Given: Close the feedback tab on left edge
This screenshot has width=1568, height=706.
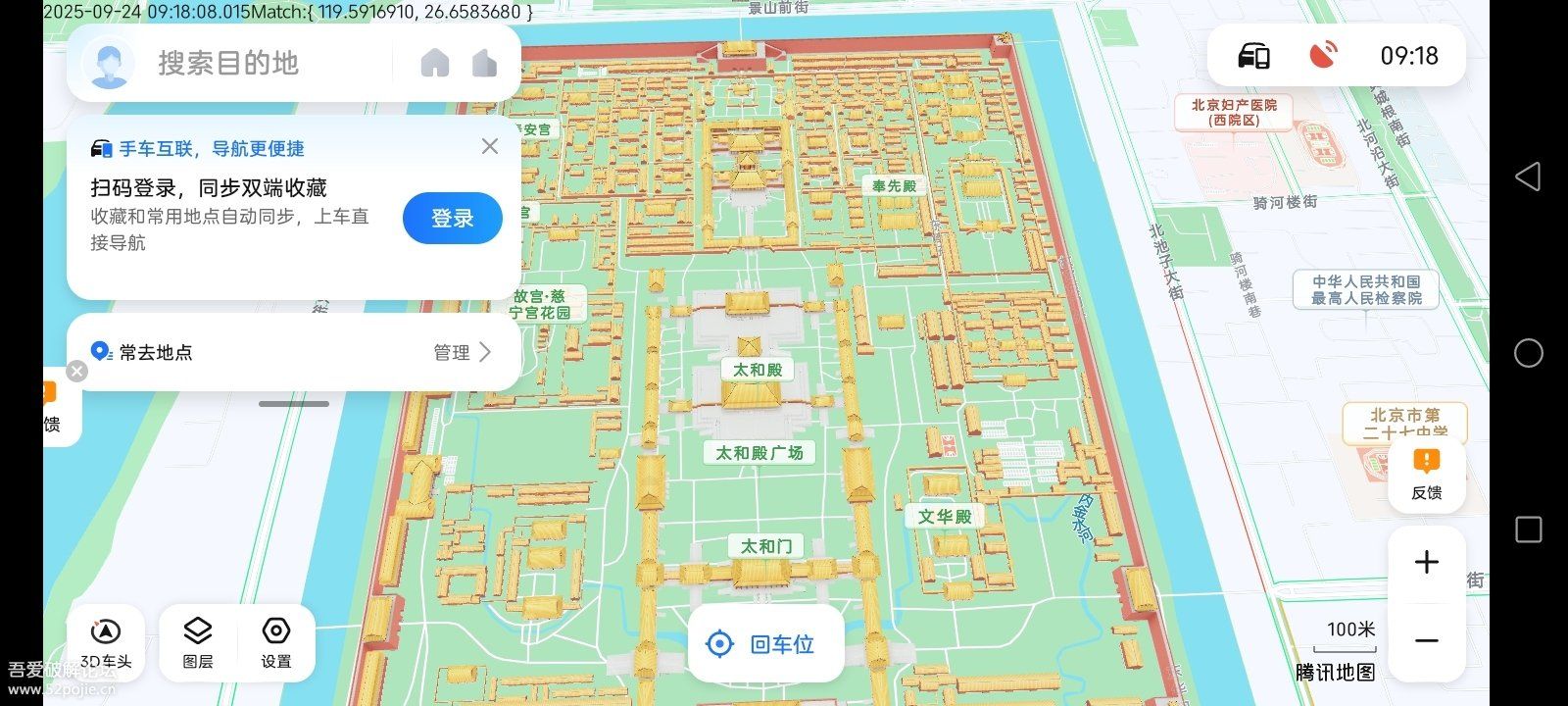Looking at the screenshot, I should coord(77,371).
